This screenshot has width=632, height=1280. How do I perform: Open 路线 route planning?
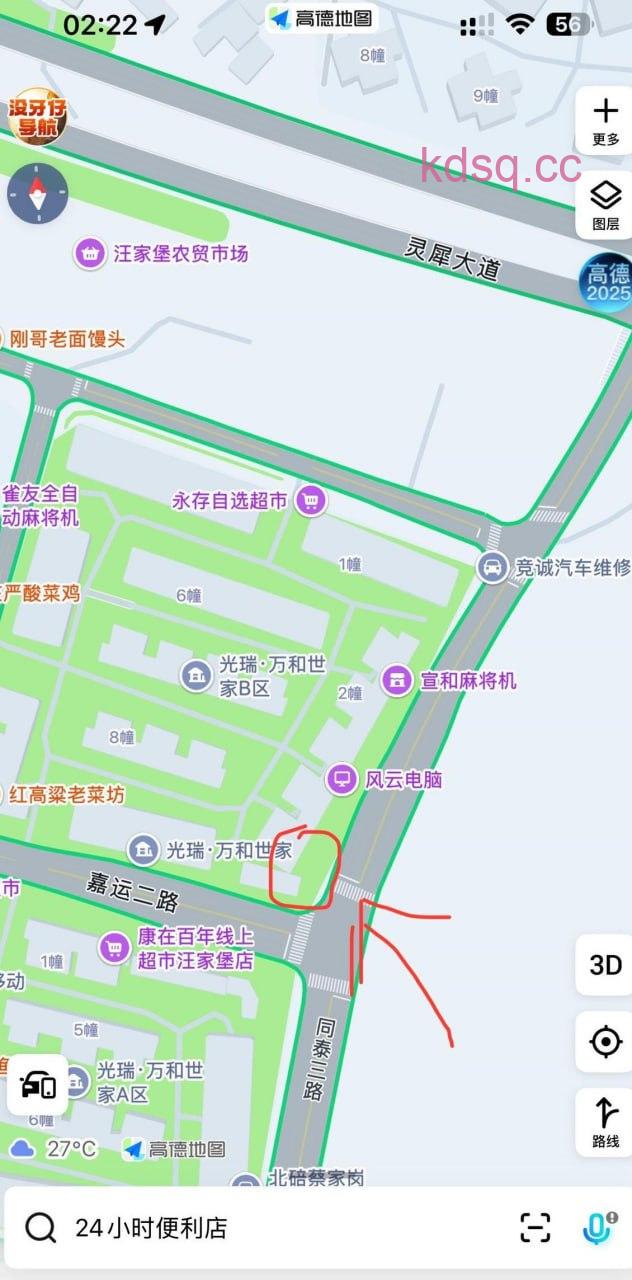[605, 1121]
